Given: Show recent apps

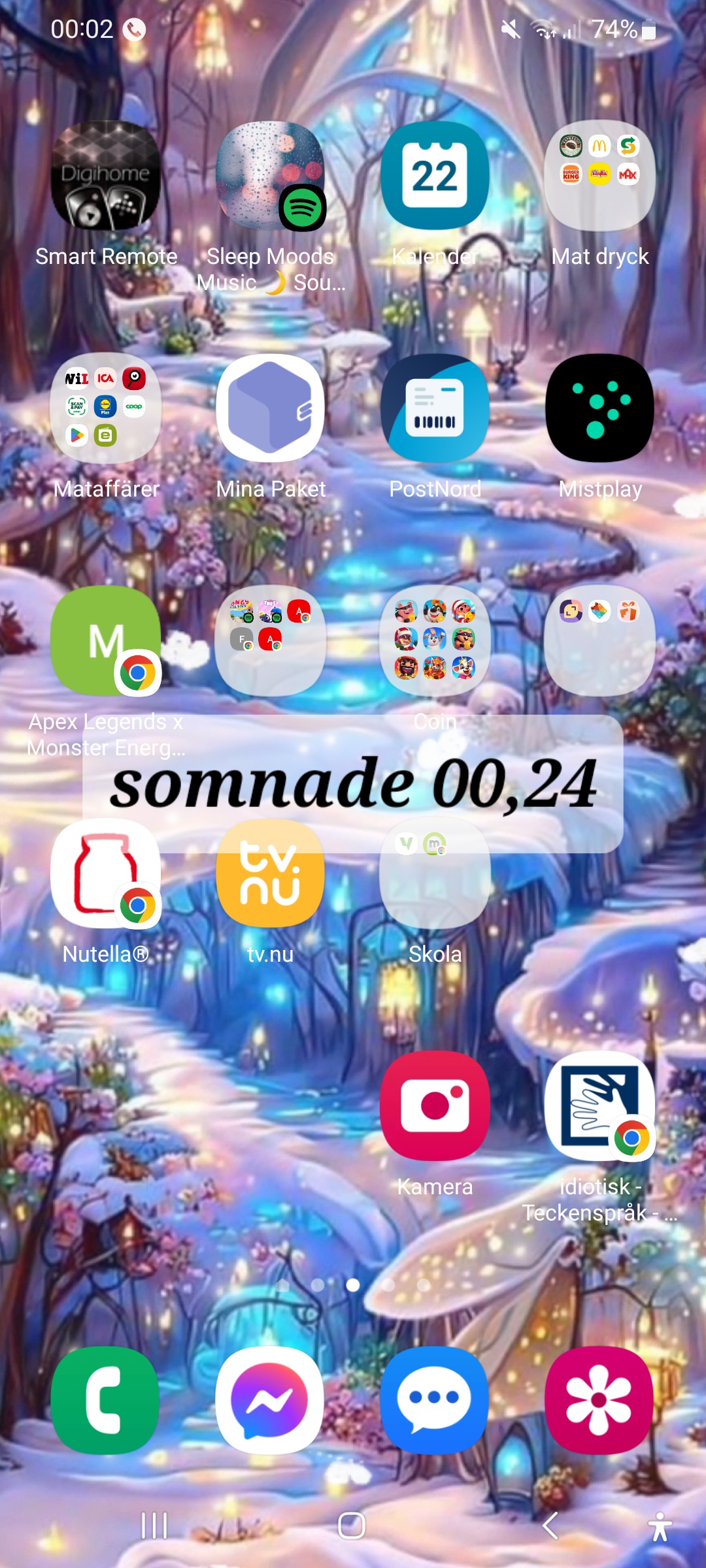Looking at the screenshot, I should pos(154,1526).
